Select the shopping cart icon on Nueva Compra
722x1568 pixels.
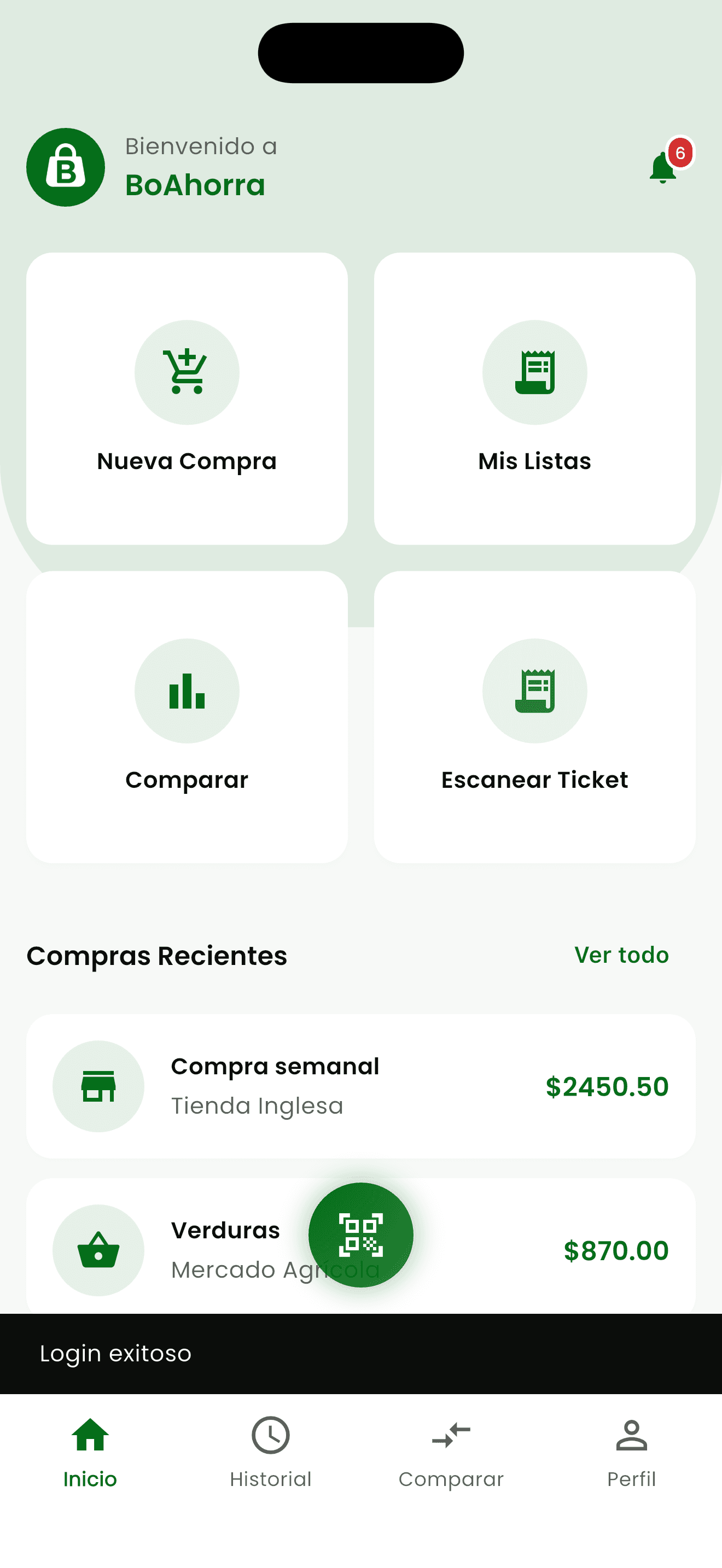tap(187, 372)
